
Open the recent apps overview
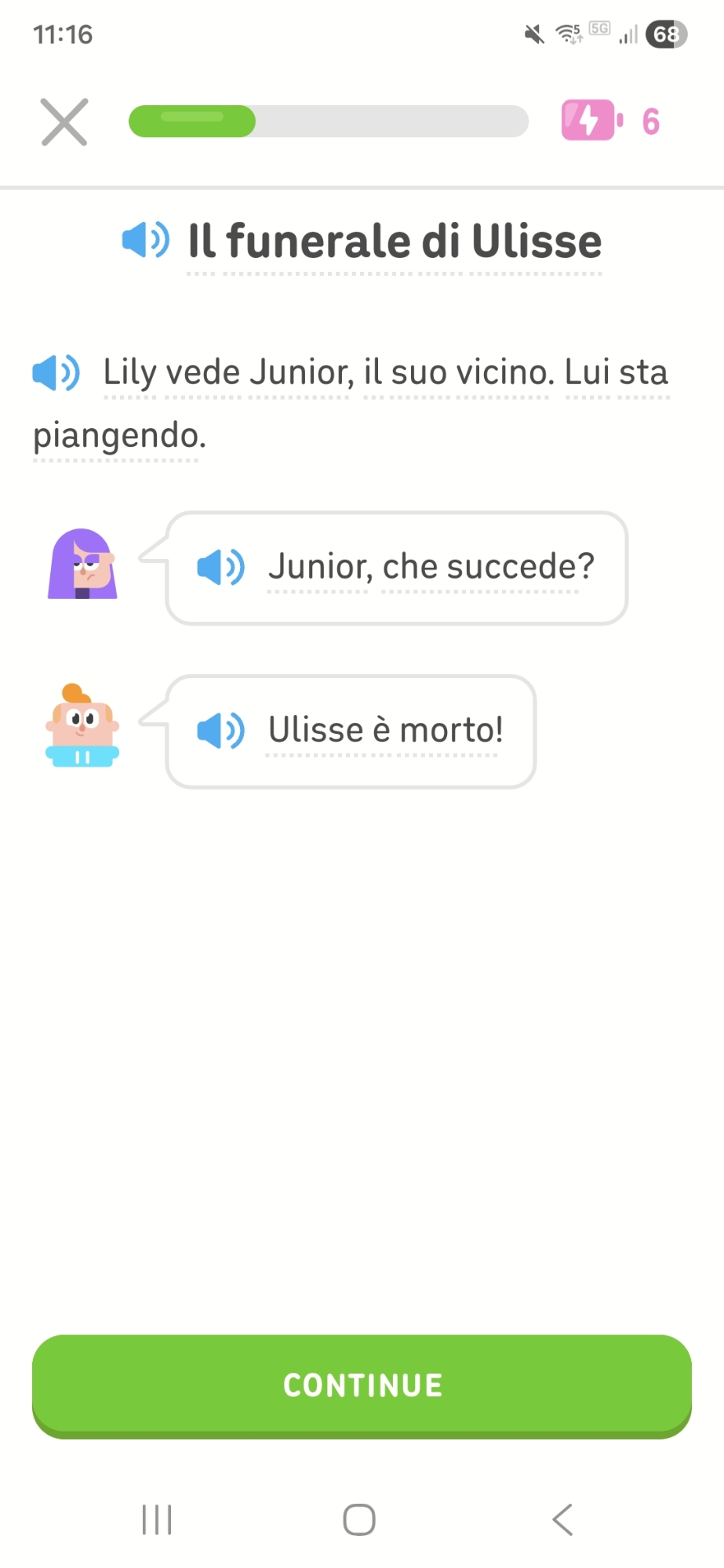(157, 1519)
